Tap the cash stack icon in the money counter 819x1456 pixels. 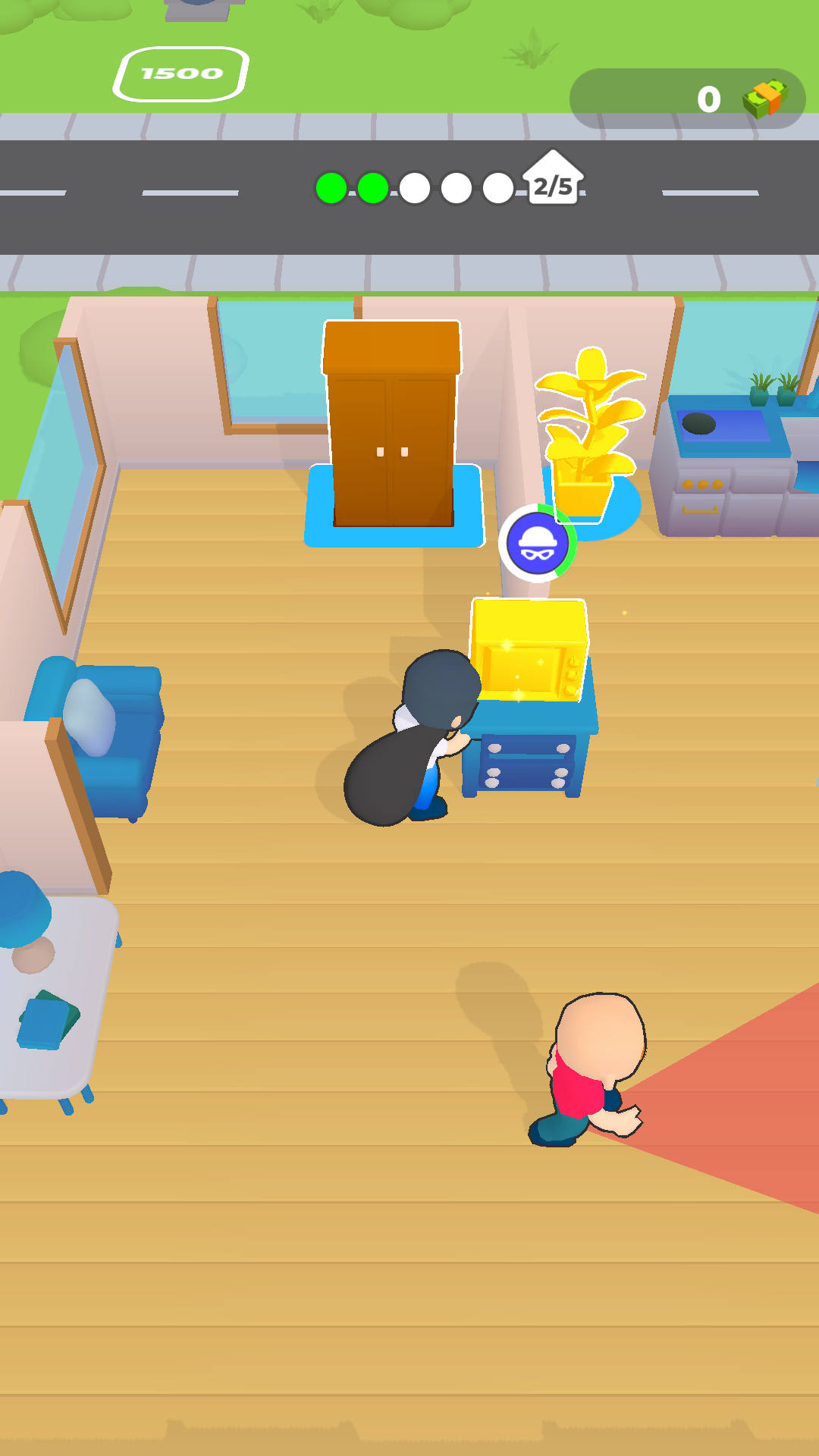[x=767, y=97]
